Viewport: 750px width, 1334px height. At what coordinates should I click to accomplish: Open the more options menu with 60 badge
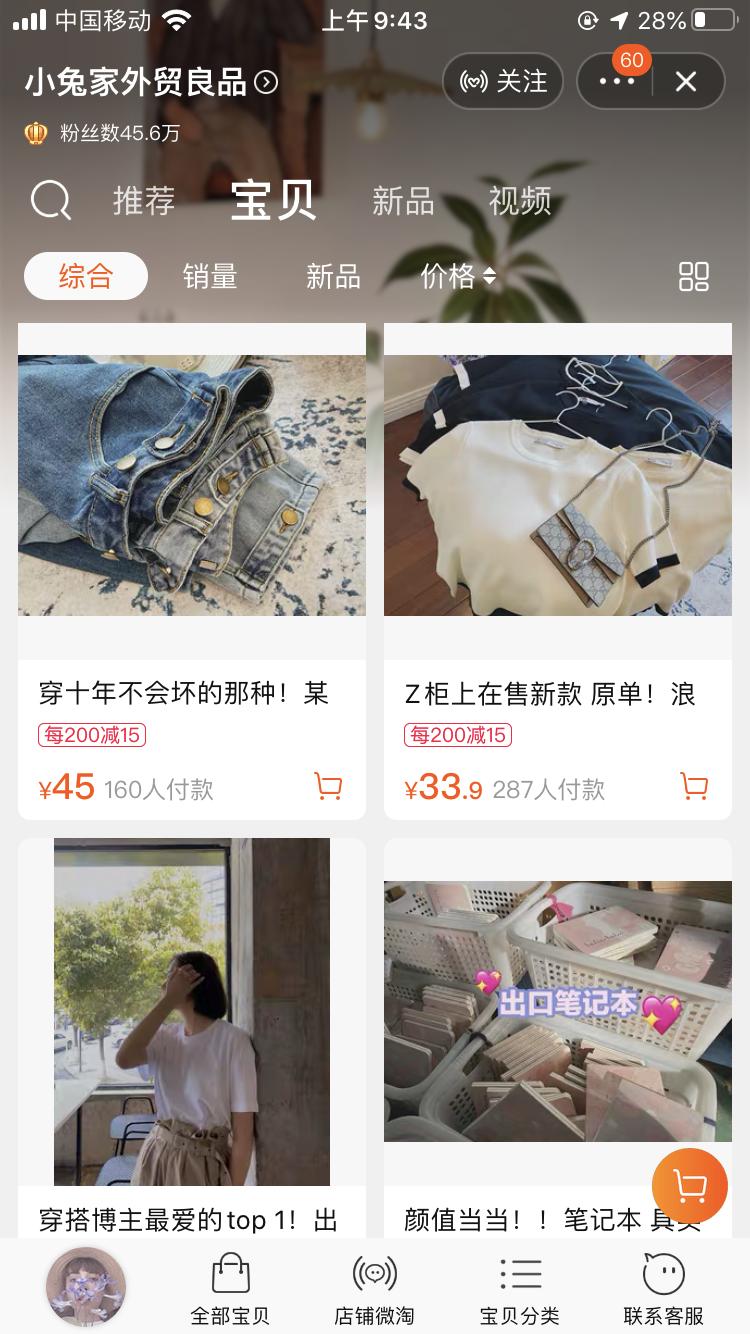pyautogui.click(x=617, y=82)
